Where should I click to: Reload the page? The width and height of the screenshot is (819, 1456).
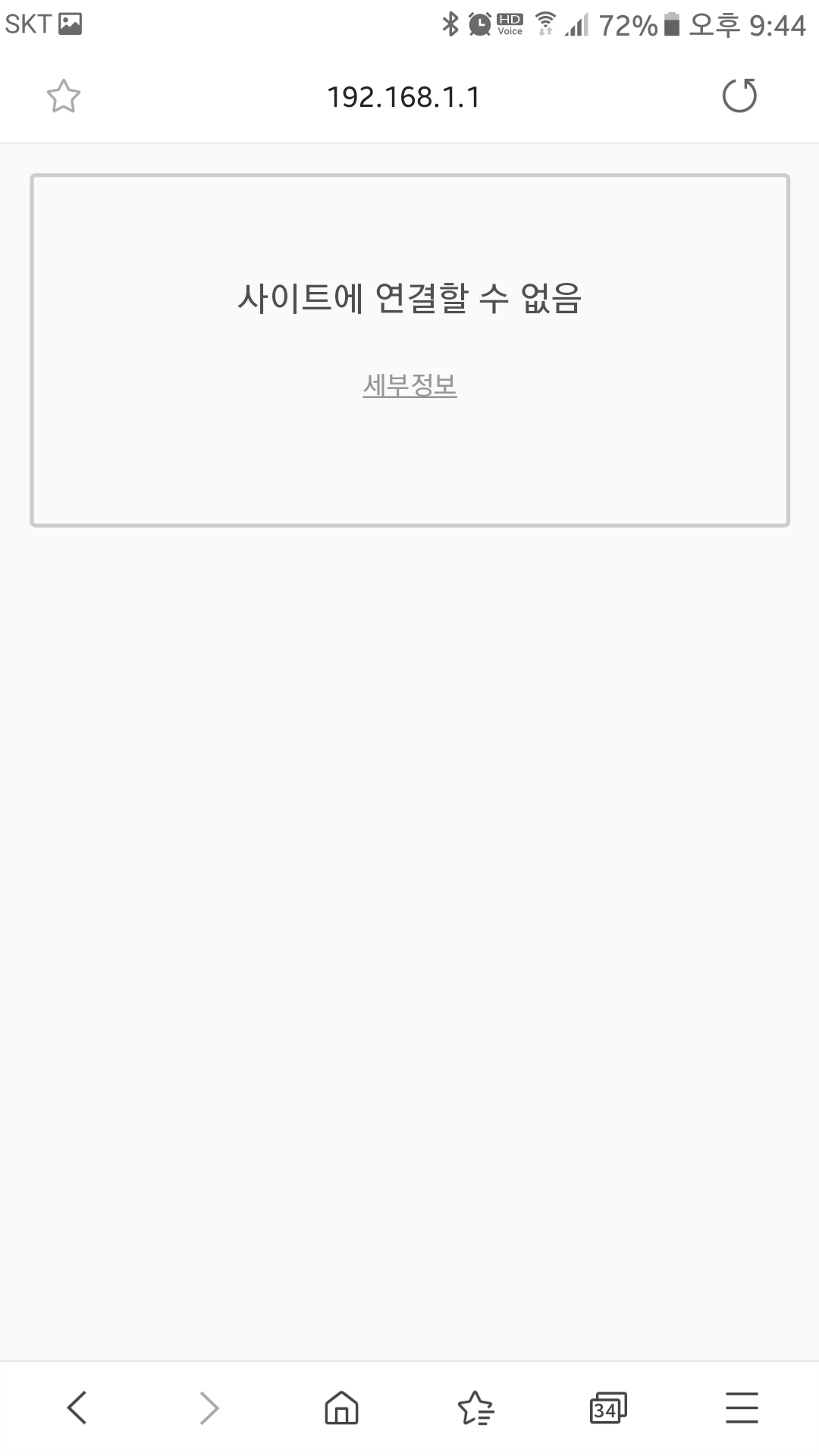739,96
